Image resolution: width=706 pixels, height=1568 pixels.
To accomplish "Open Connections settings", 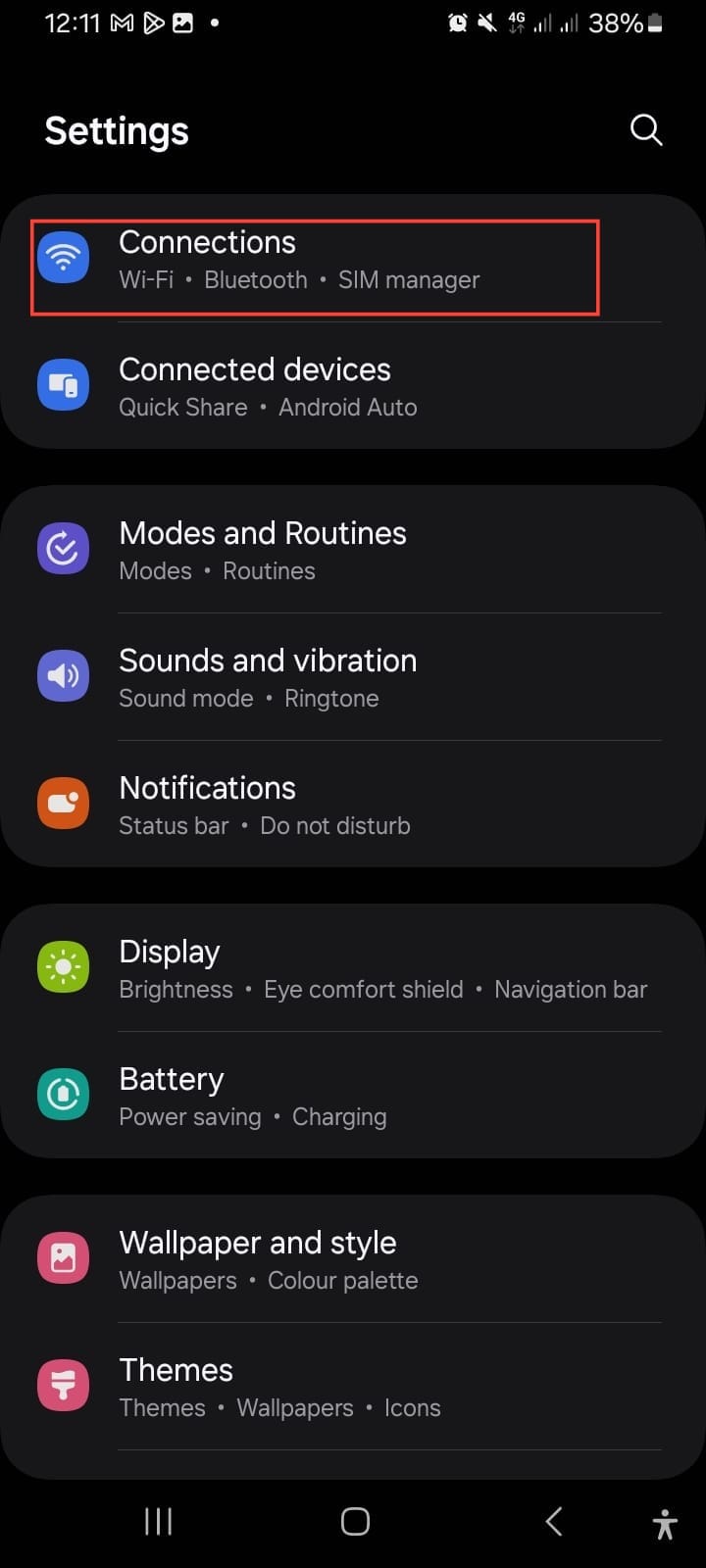I will [x=314, y=260].
